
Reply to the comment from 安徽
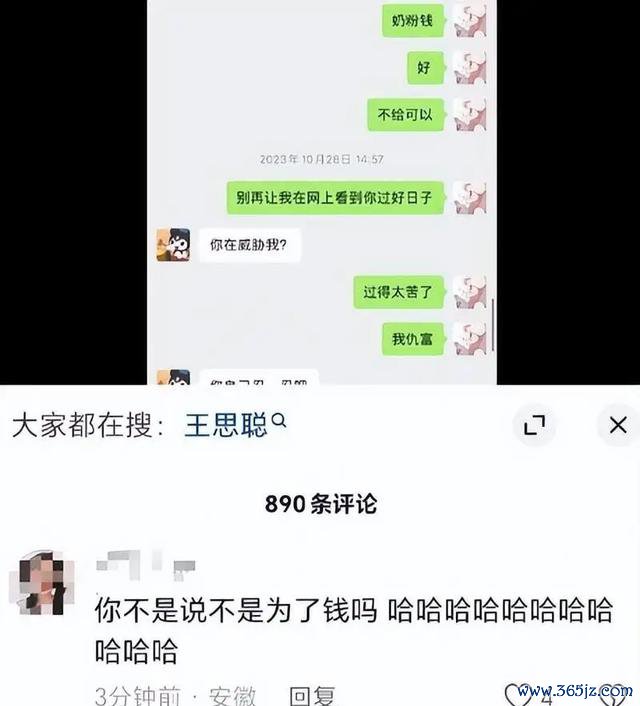tap(311, 695)
